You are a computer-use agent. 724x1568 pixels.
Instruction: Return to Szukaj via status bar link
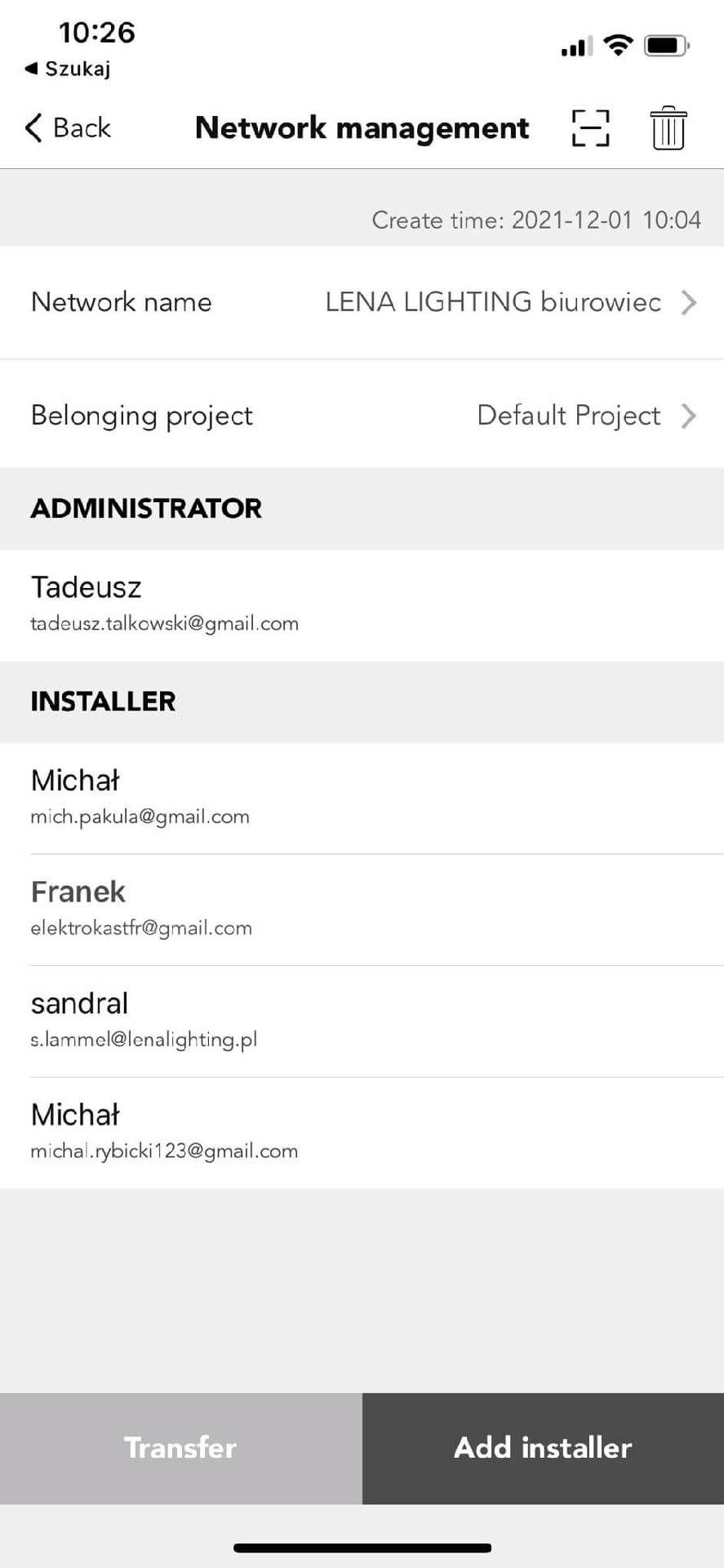[68, 69]
